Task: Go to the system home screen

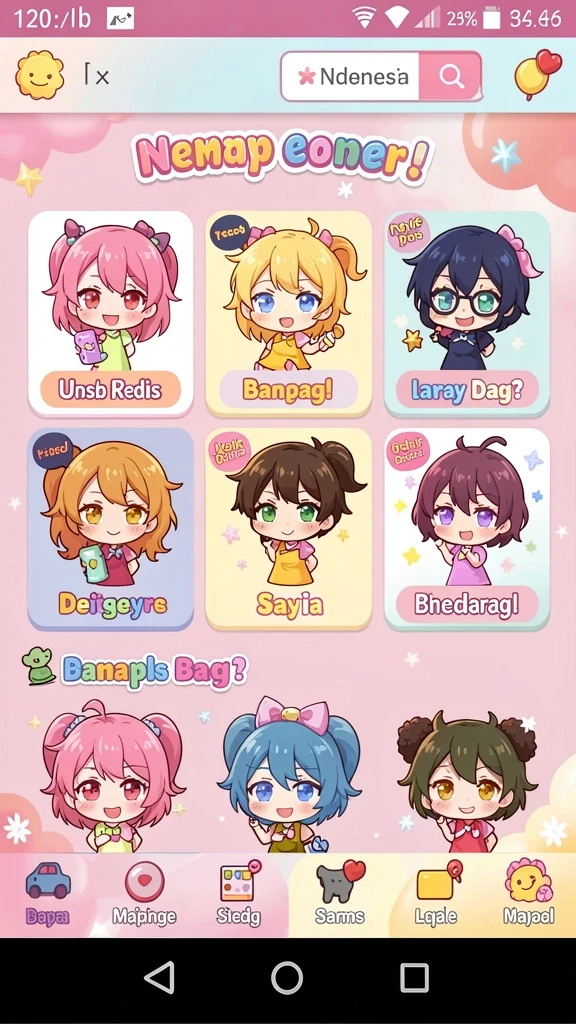Action: (287, 978)
